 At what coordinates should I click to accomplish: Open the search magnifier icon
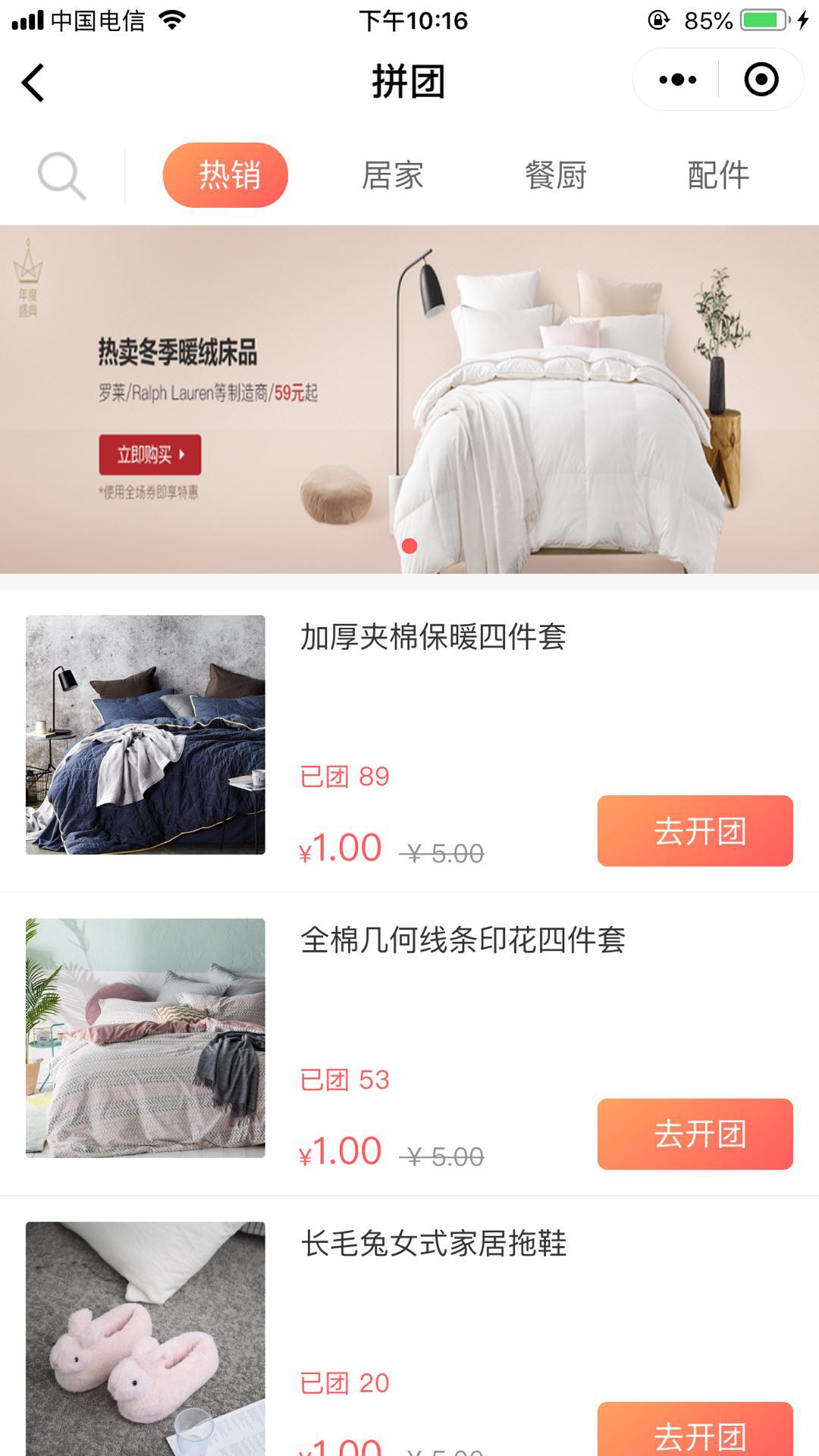pyautogui.click(x=61, y=176)
